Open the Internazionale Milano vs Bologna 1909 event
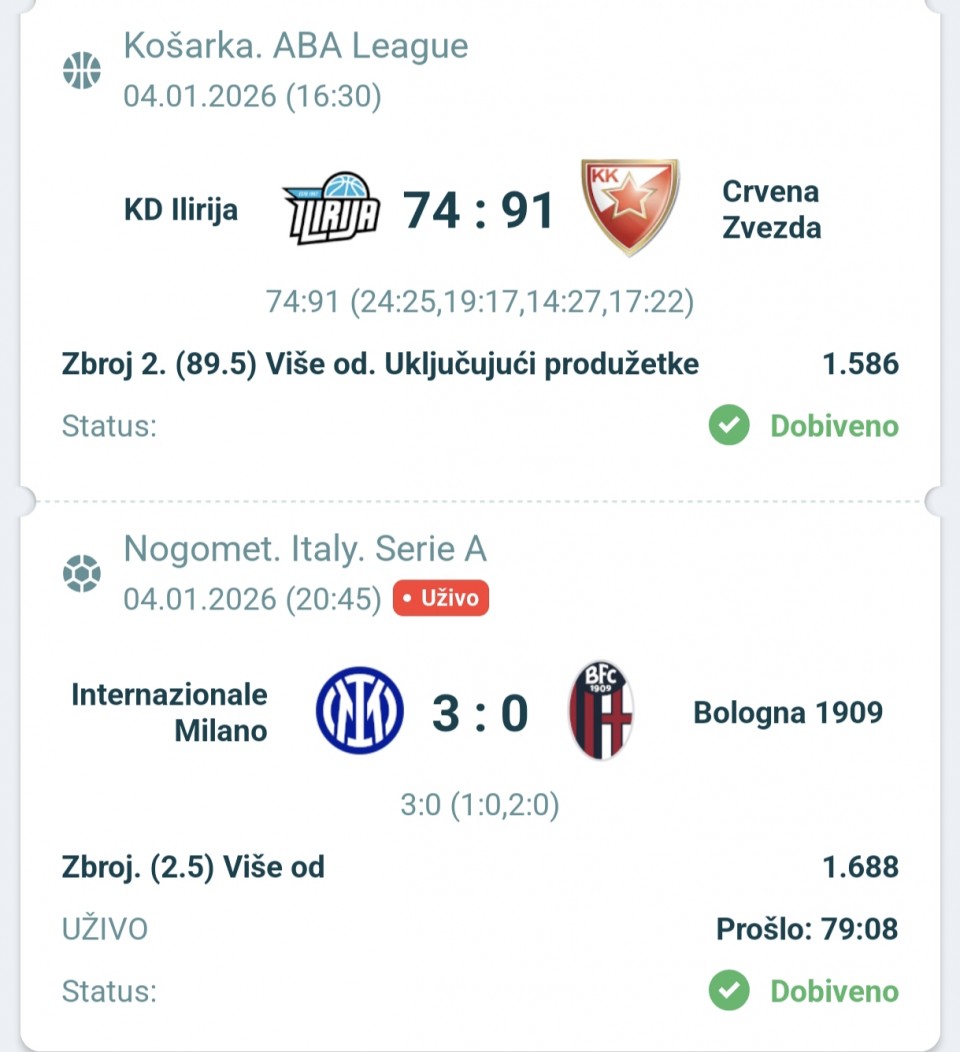The image size is (960, 1052). [478, 713]
